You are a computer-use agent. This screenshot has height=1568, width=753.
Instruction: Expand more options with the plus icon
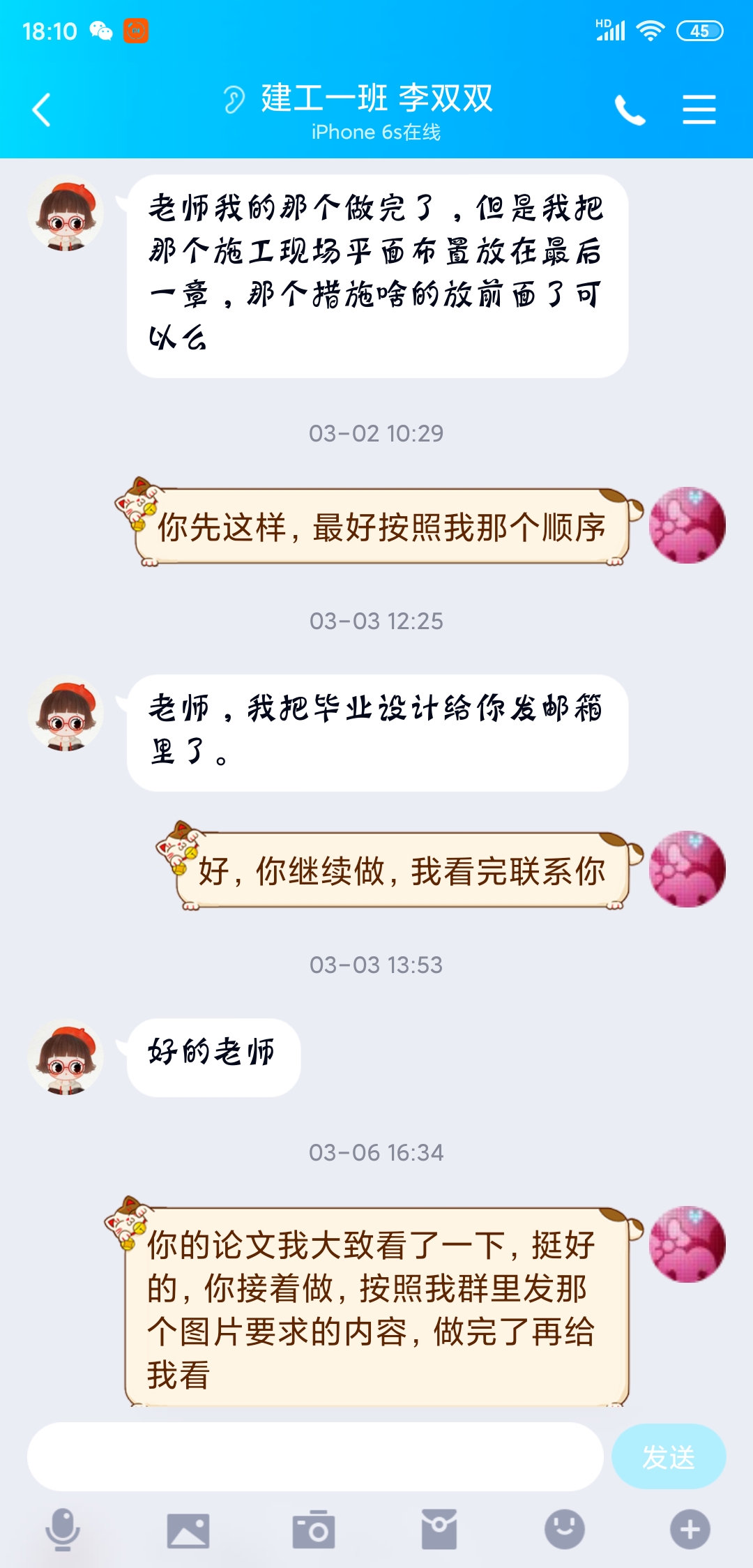click(x=690, y=1529)
